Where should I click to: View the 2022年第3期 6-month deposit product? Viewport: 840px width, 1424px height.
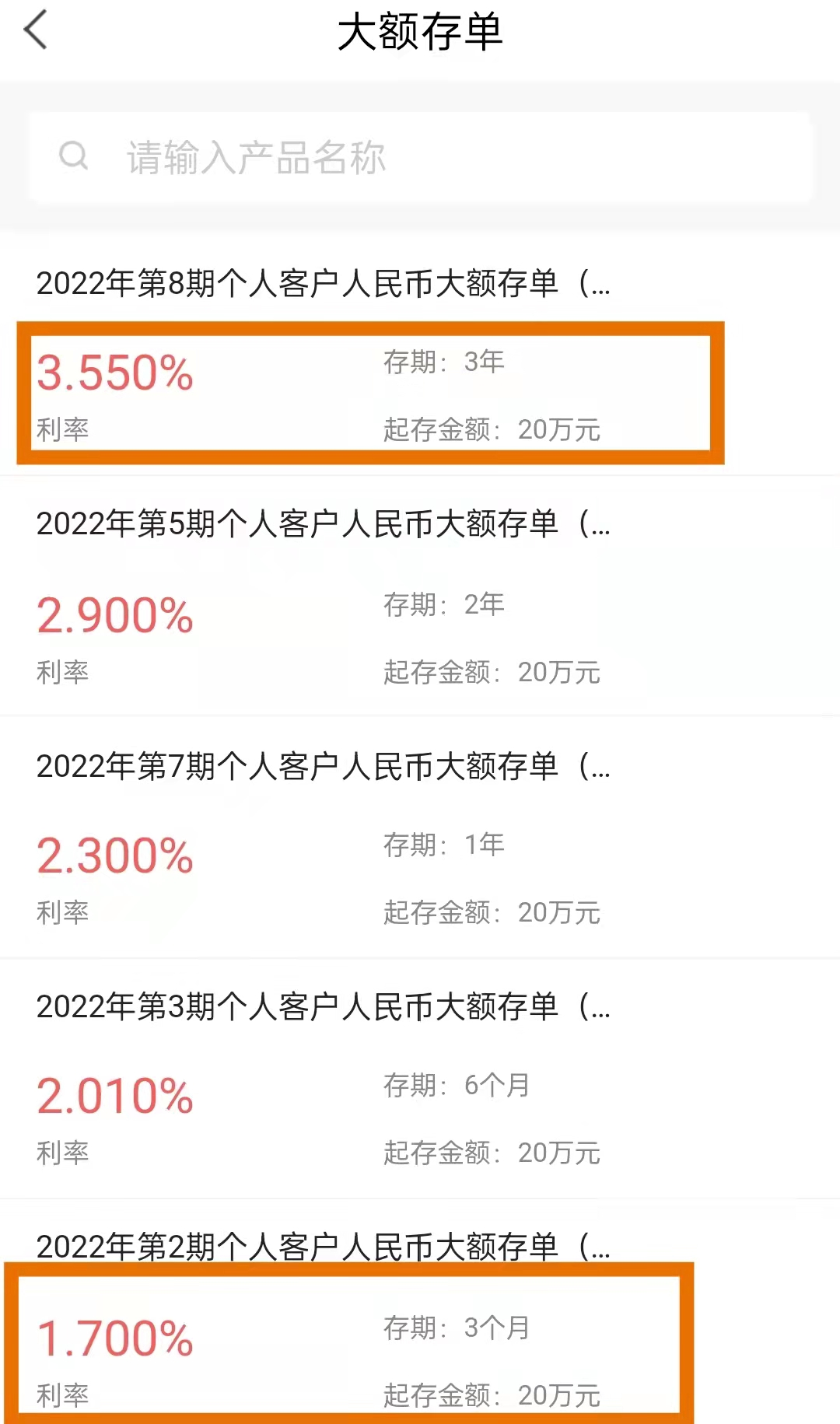click(x=420, y=1079)
